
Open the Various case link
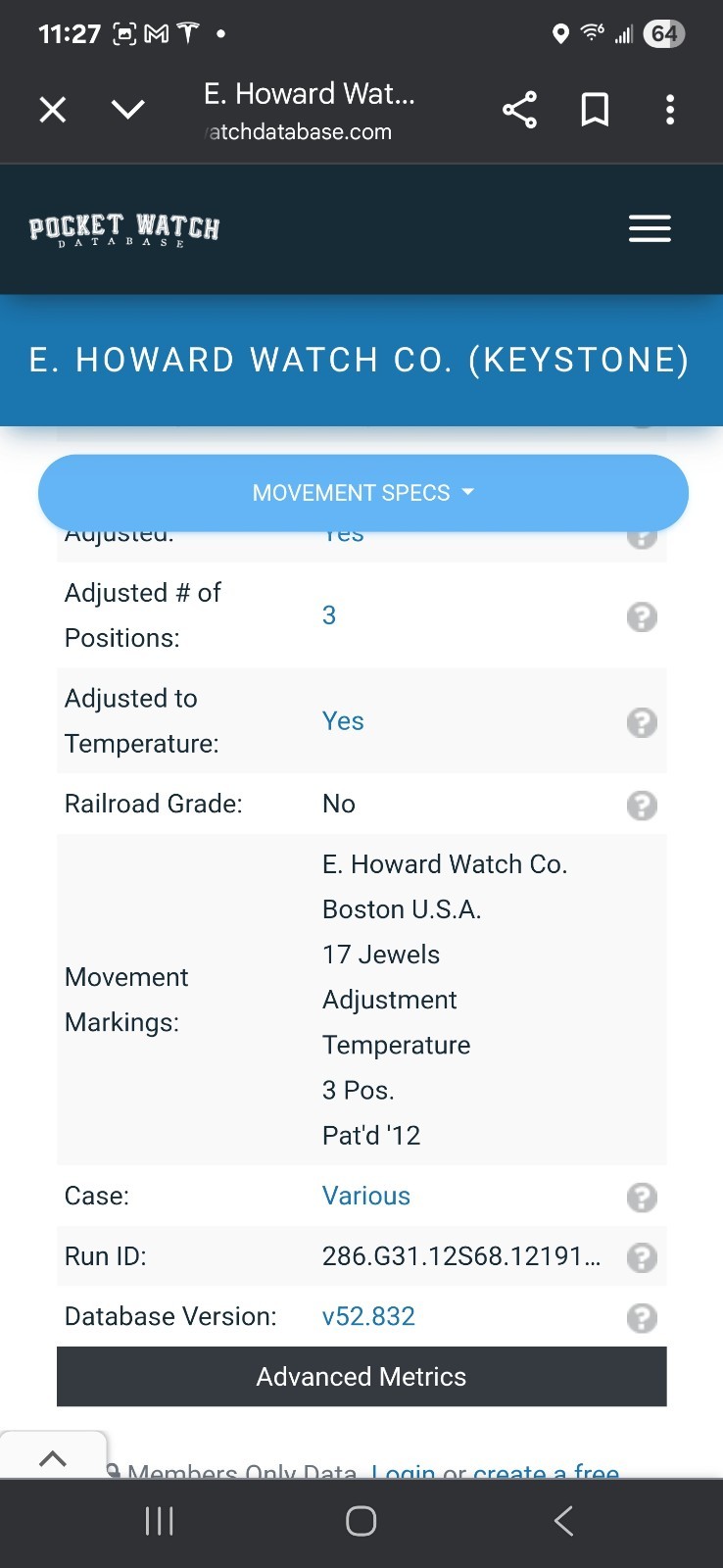[x=366, y=1196]
